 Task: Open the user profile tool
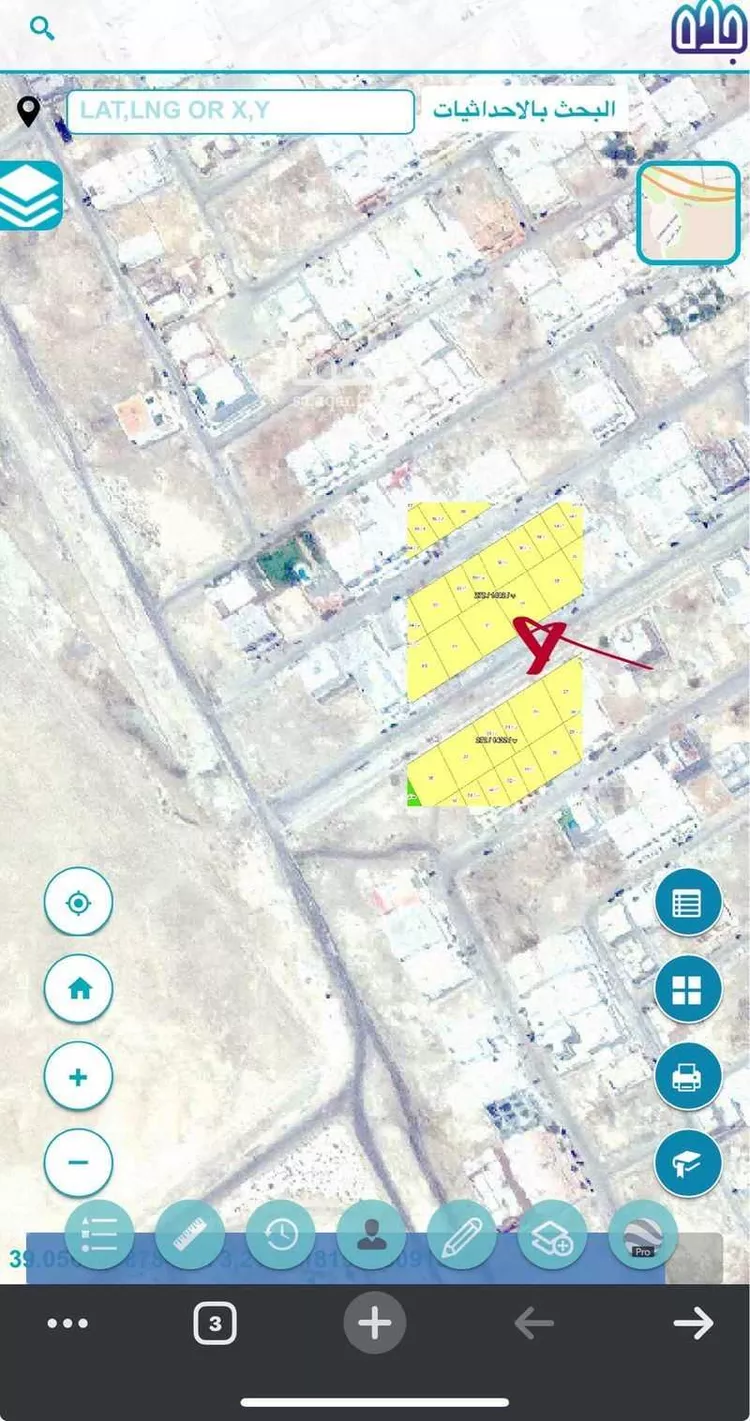pos(371,1236)
